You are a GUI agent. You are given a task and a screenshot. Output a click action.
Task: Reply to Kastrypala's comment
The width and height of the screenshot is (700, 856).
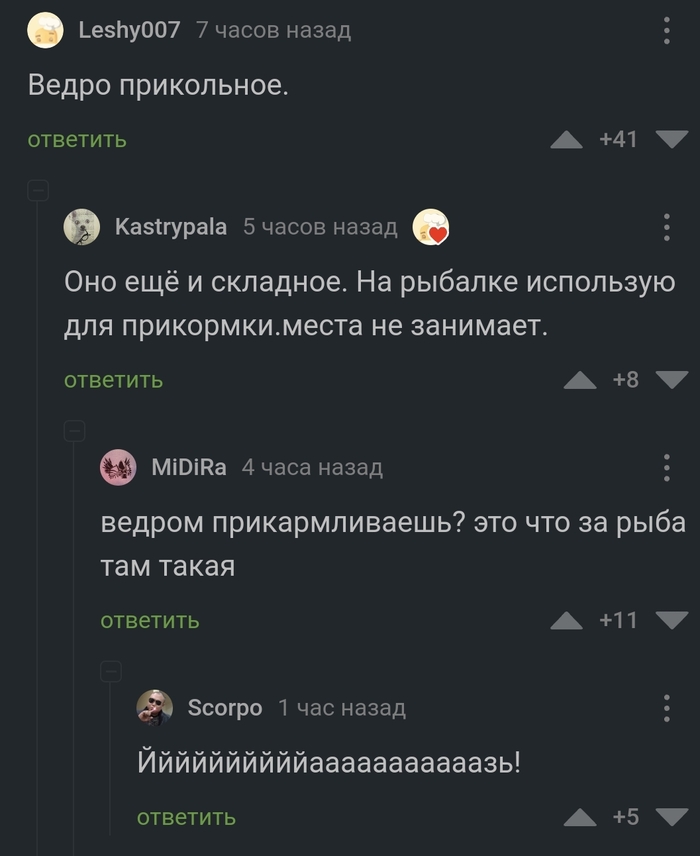pos(113,380)
